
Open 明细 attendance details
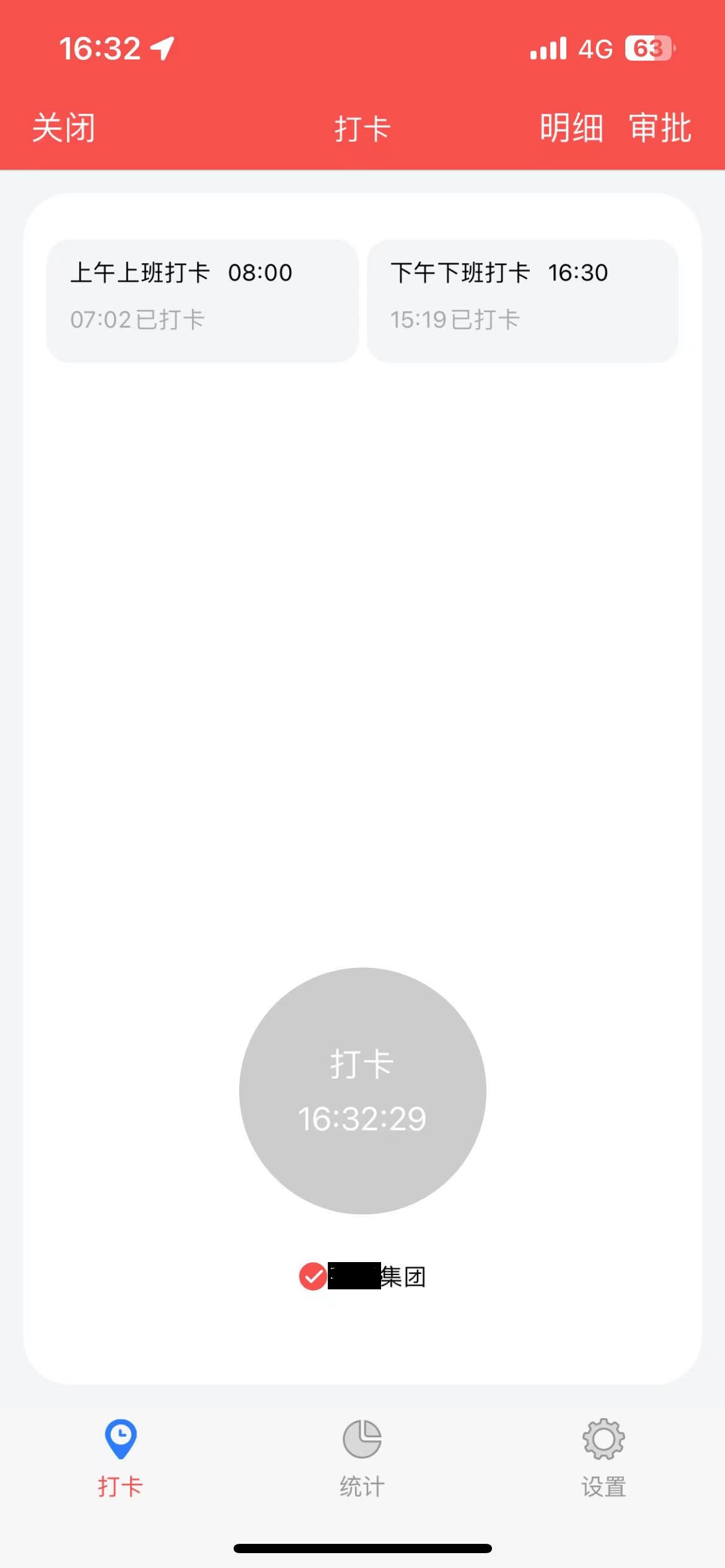click(571, 129)
